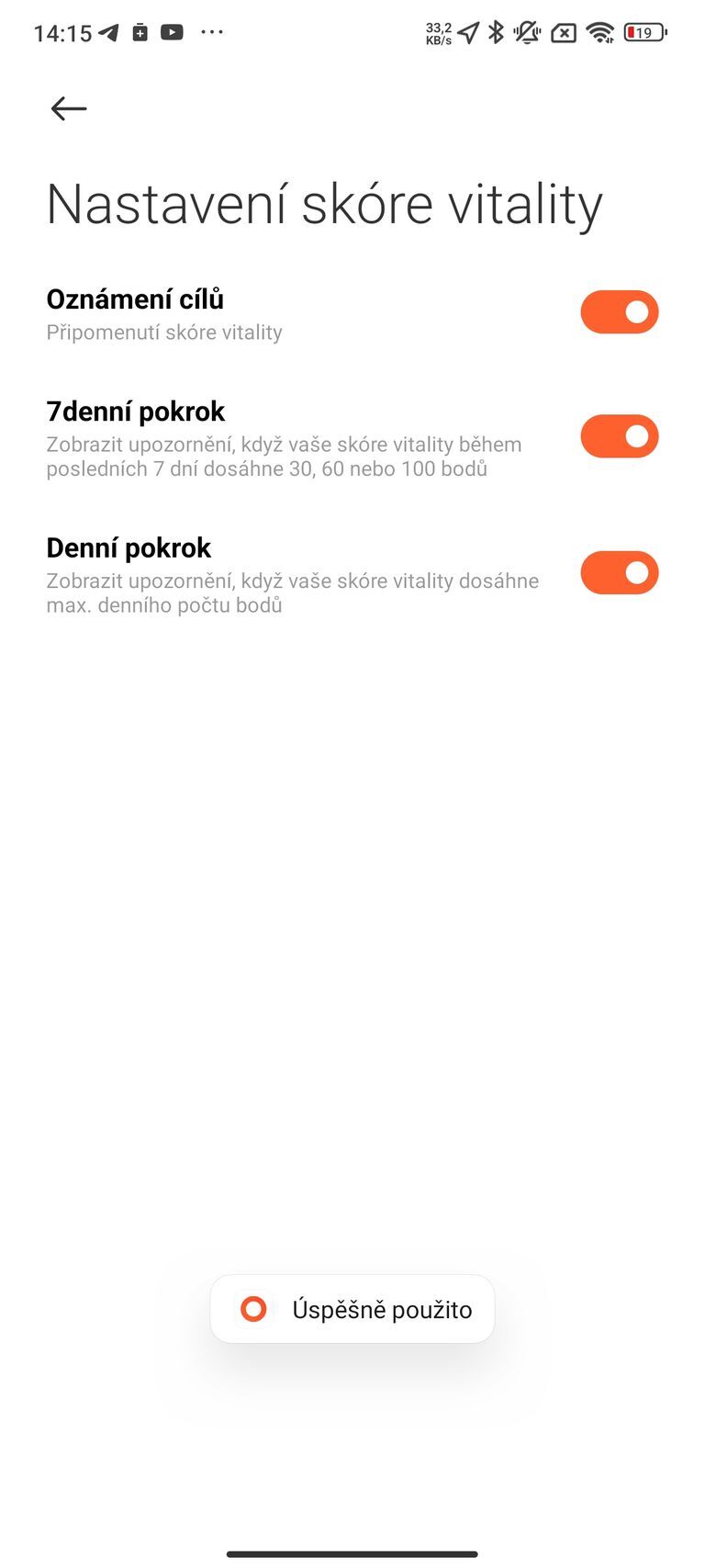This screenshot has height=1568, width=705.
Task: Tap the 33,2 KB/s network speed indicator
Action: [x=436, y=32]
